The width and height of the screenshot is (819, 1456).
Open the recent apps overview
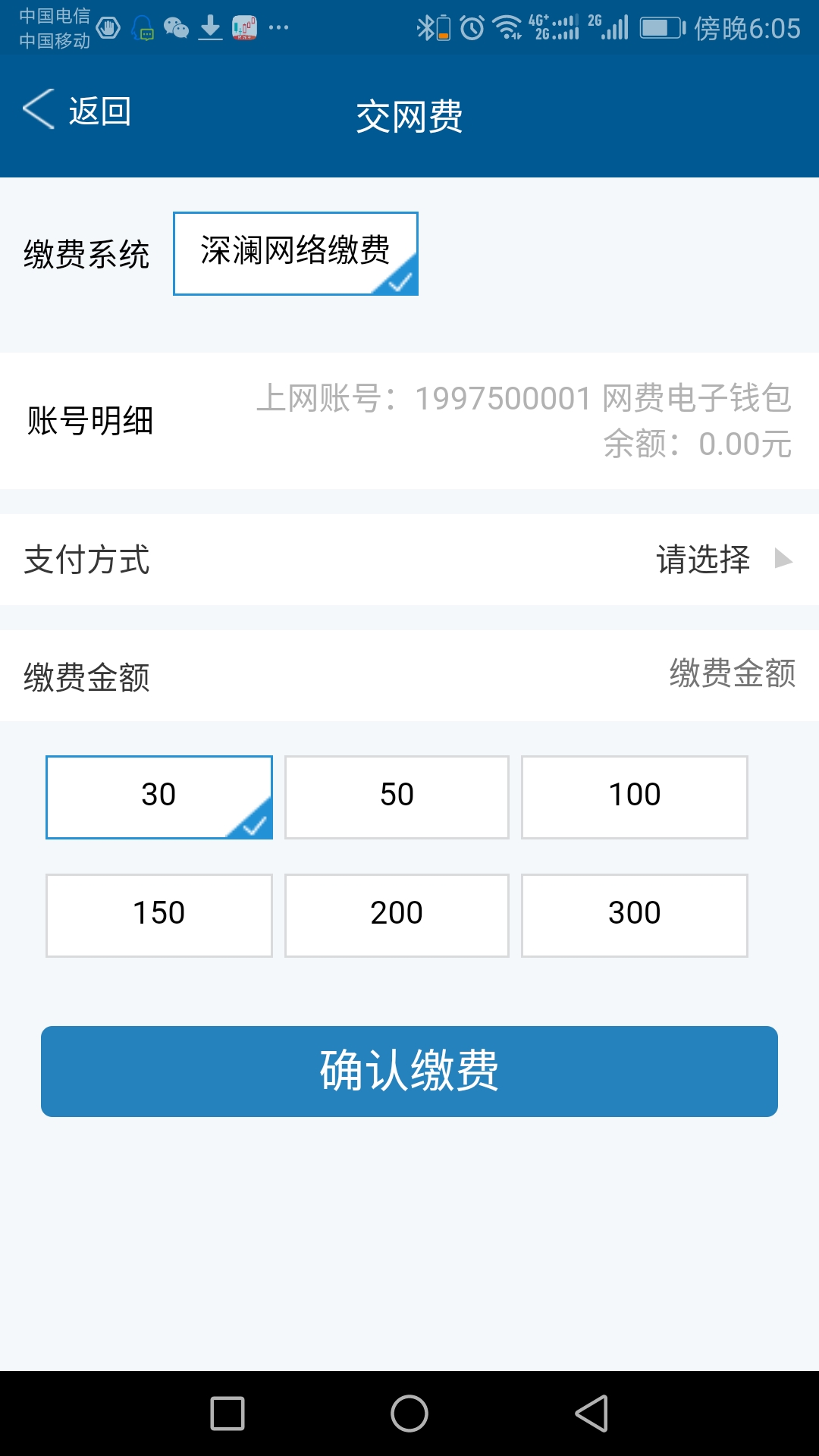[x=227, y=1414]
